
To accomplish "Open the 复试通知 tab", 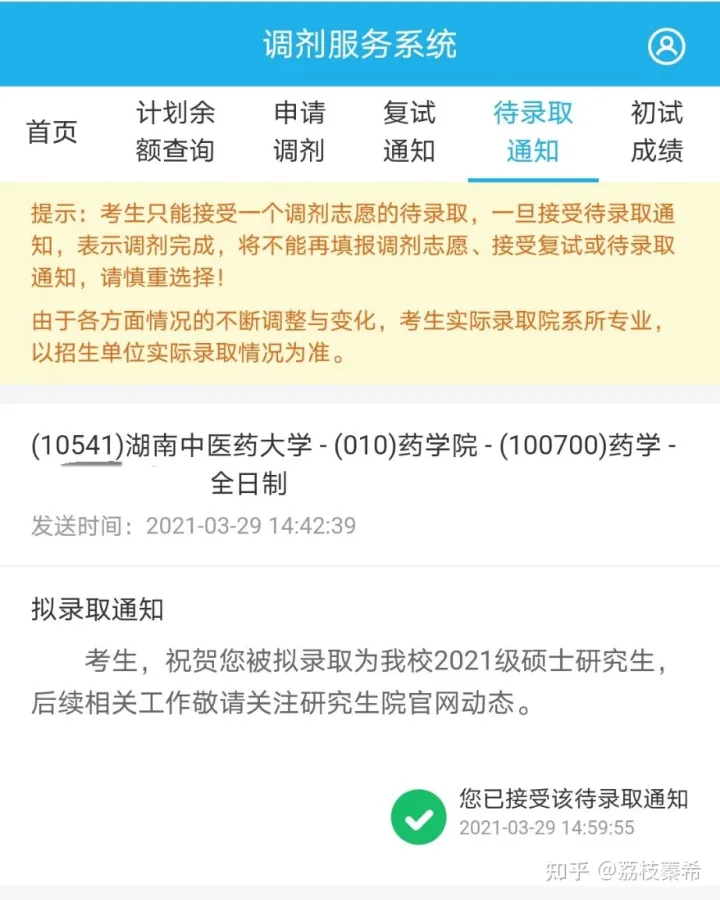I will (x=409, y=132).
